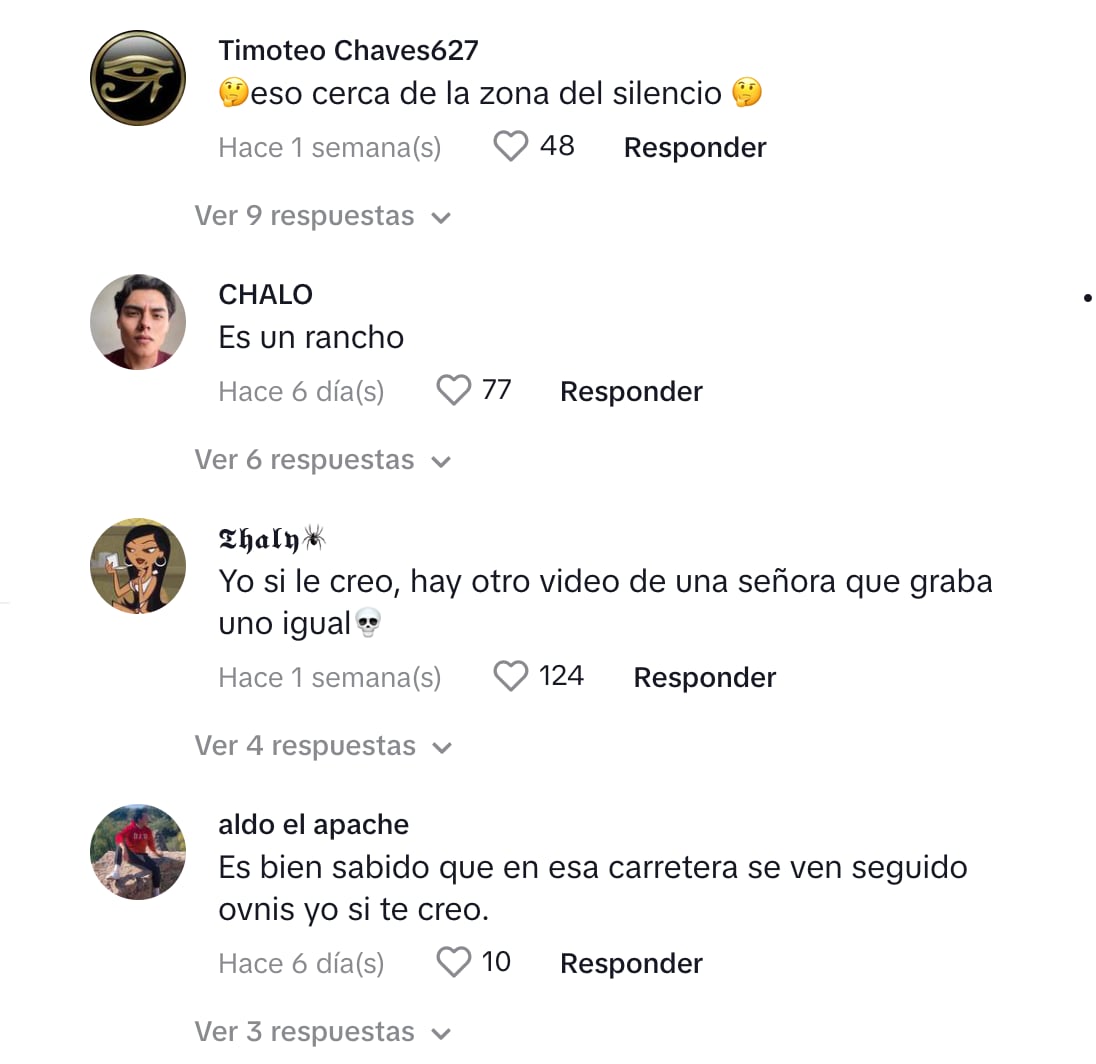Open the Timoteo Chaves627 username link

(x=348, y=50)
